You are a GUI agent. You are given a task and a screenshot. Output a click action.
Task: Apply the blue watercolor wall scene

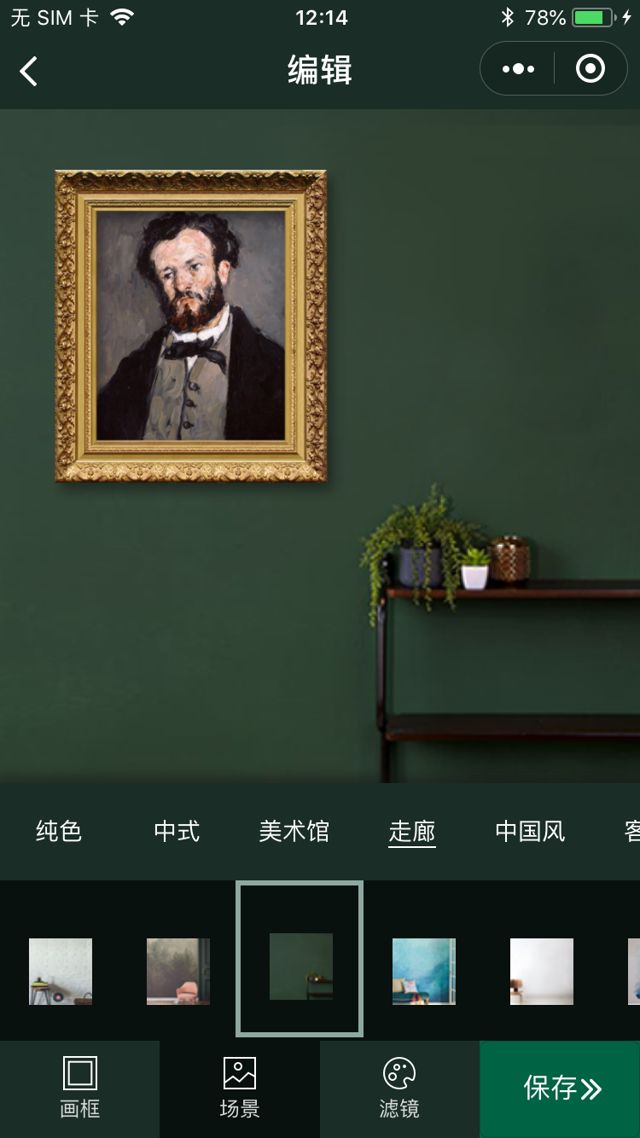pos(424,971)
